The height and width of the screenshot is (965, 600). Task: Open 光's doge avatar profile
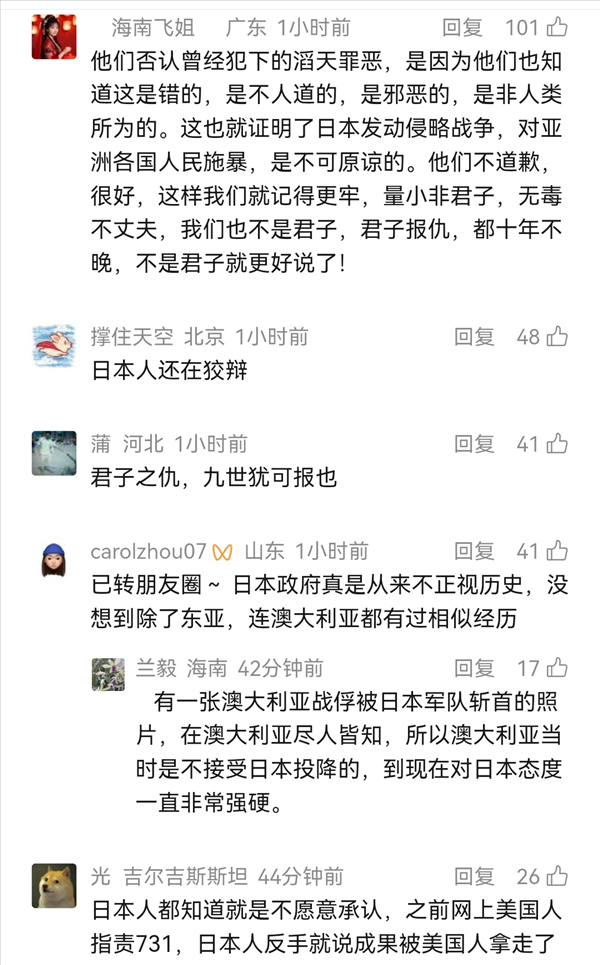(x=54, y=886)
